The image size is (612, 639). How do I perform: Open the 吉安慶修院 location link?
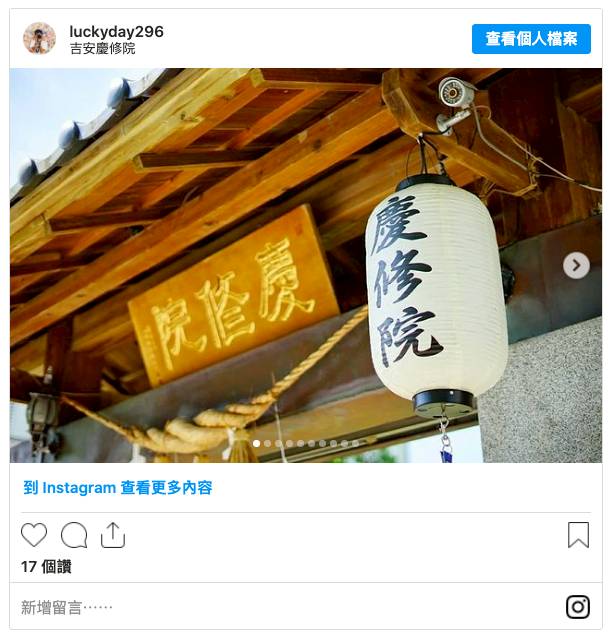[x=103, y=48]
